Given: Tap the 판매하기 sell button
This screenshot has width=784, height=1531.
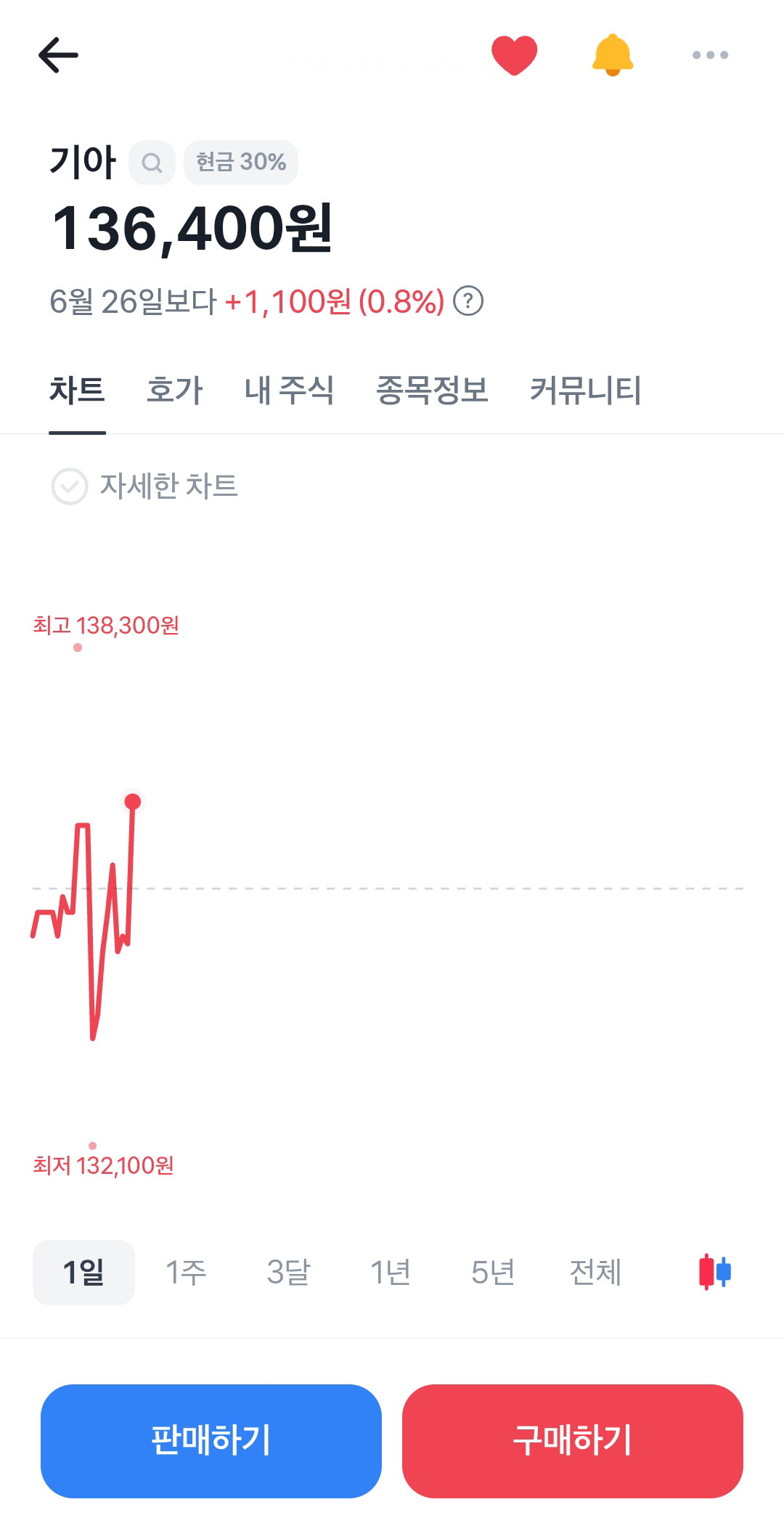Looking at the screenshot, I should click(211, 1441).
